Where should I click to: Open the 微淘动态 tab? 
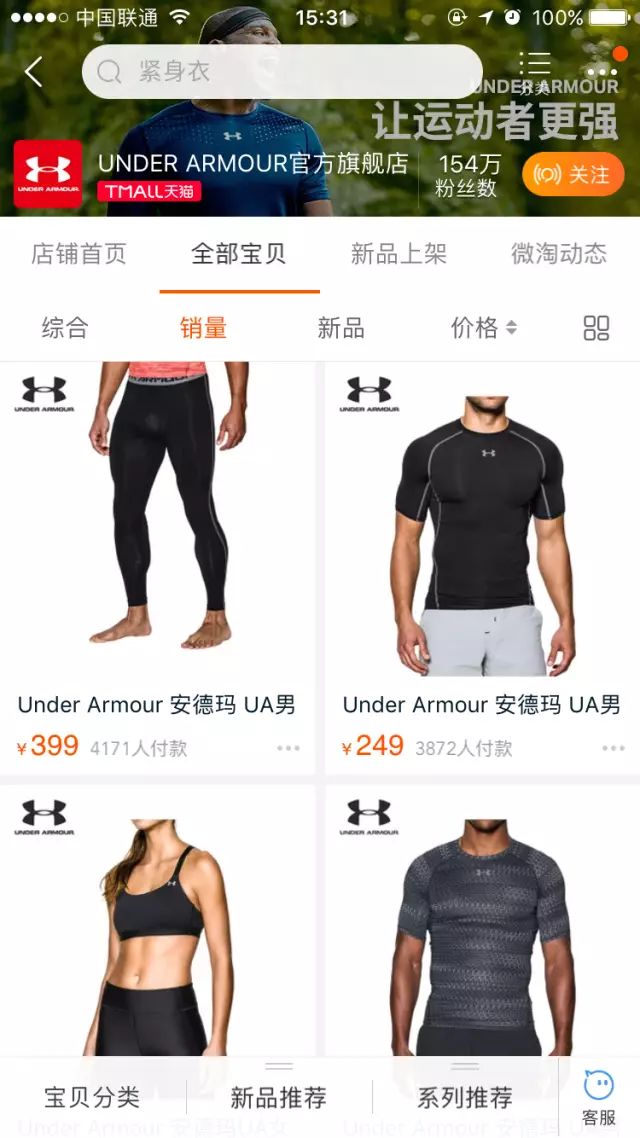tap(559, 254)
